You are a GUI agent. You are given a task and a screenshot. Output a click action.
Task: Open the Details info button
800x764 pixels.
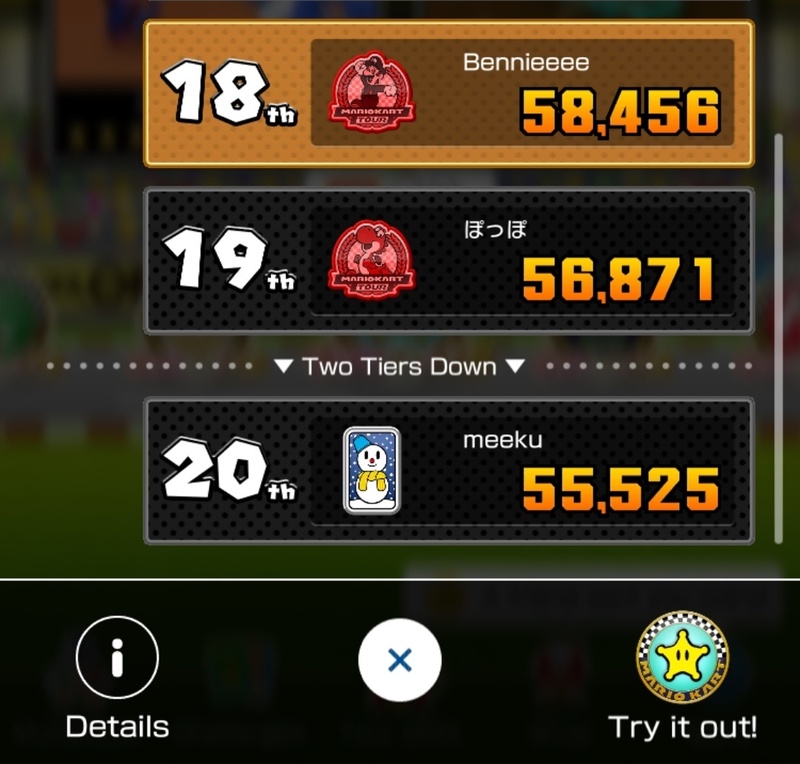pos(117,661)
